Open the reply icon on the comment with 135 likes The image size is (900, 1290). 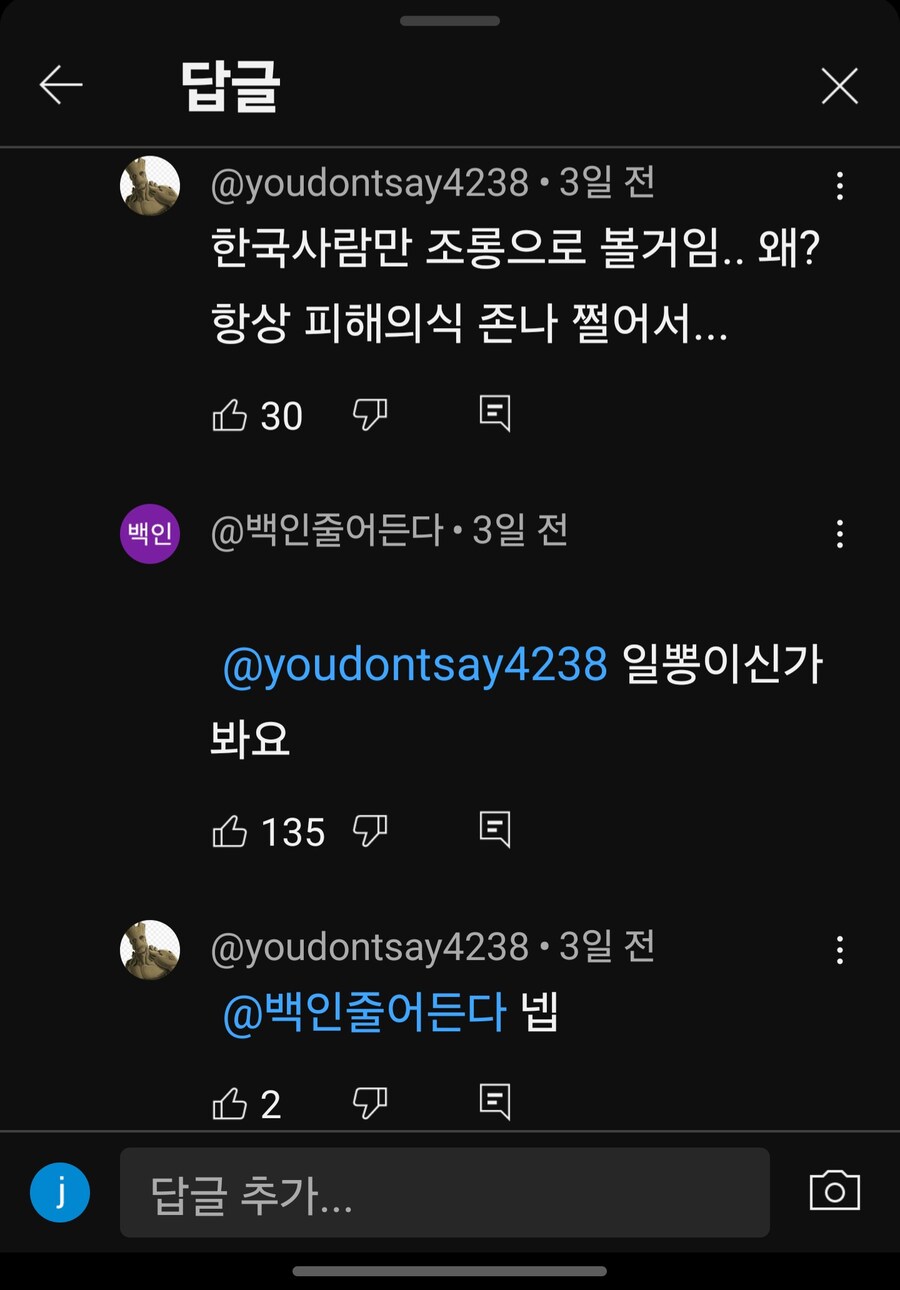pos(495,828)
